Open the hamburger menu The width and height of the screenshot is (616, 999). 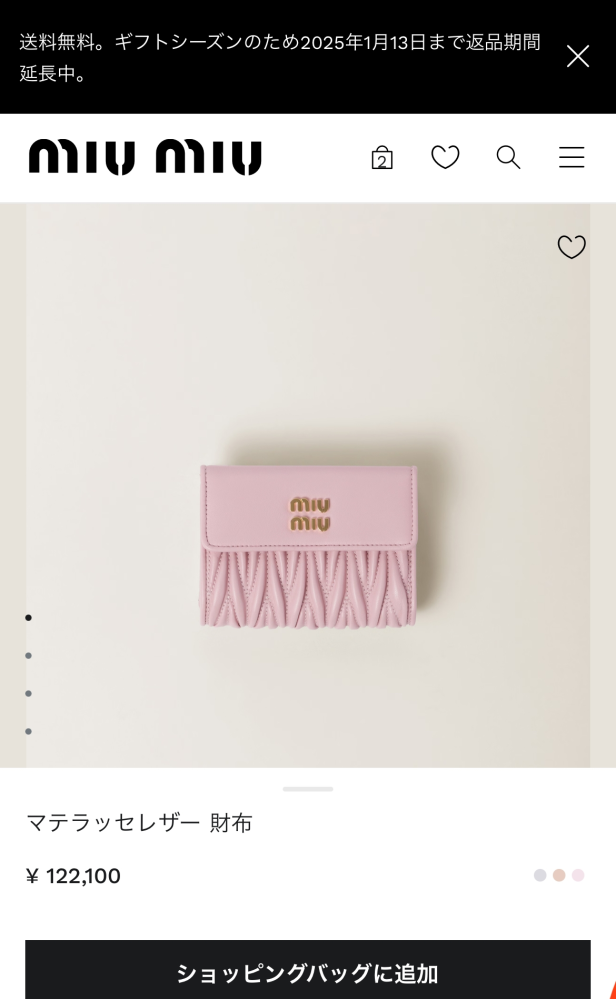(x=571, y=157)
